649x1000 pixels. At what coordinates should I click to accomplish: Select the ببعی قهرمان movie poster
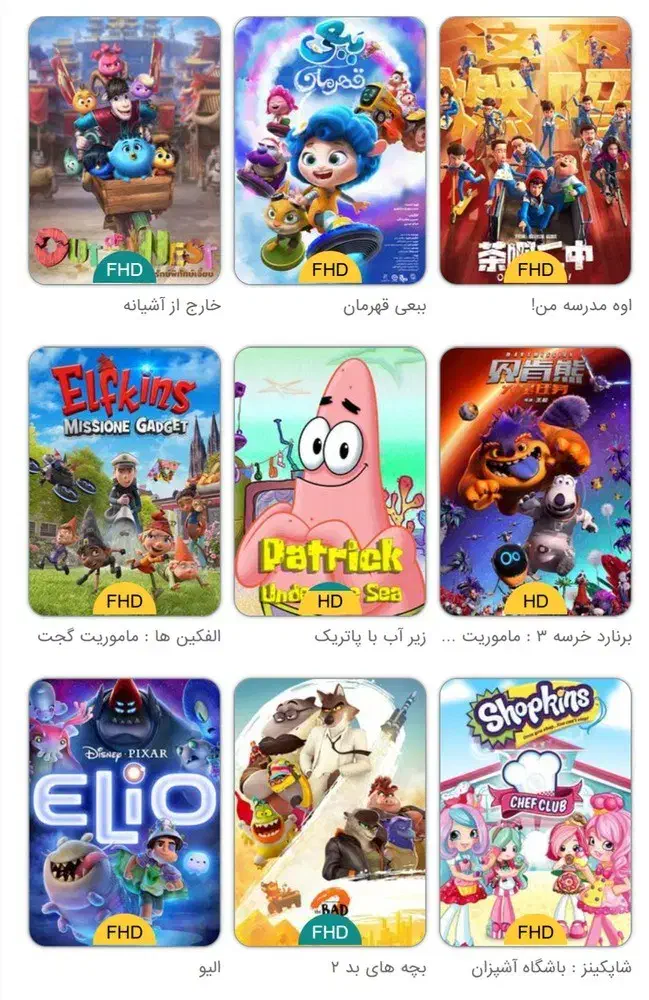(330, 150)
